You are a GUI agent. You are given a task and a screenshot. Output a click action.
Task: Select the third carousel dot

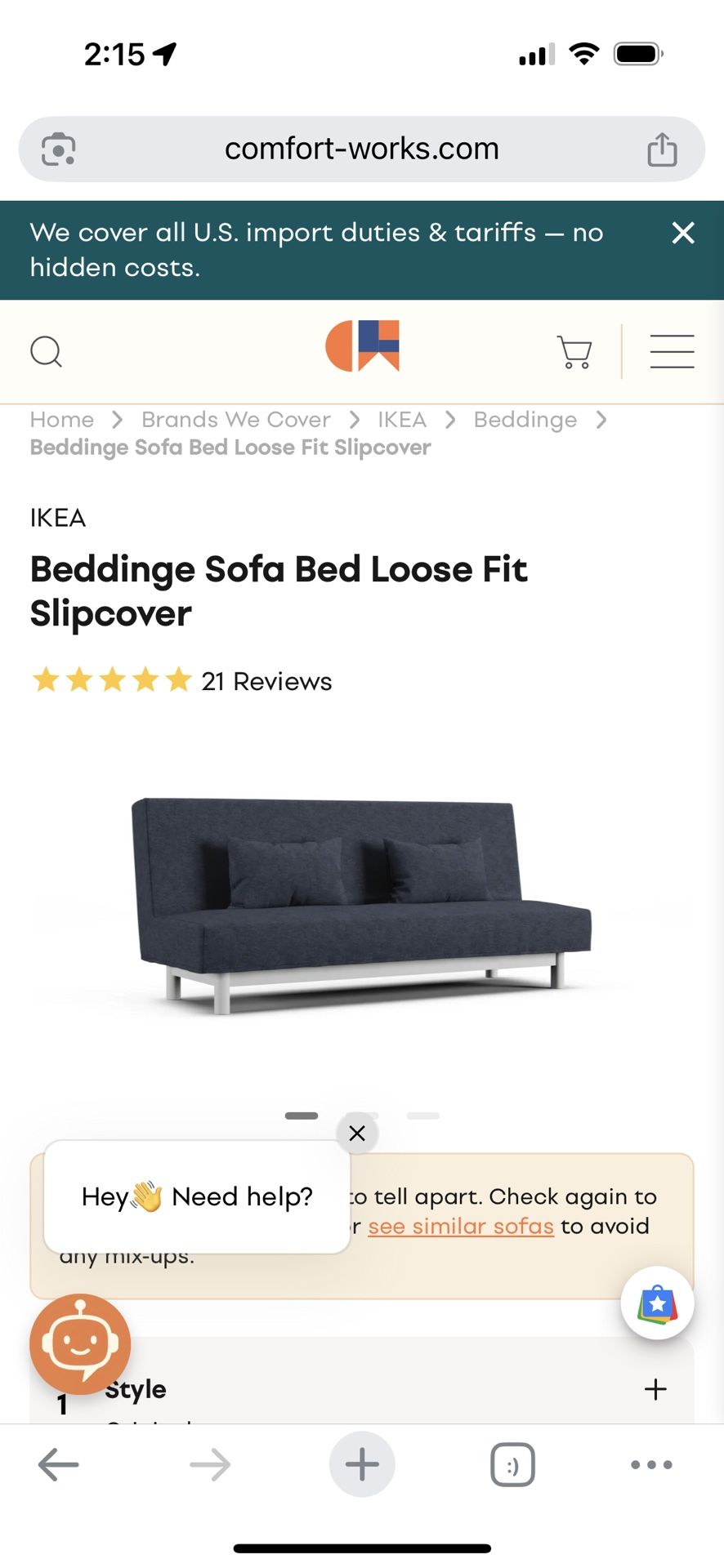click(x=422, y=1116)
